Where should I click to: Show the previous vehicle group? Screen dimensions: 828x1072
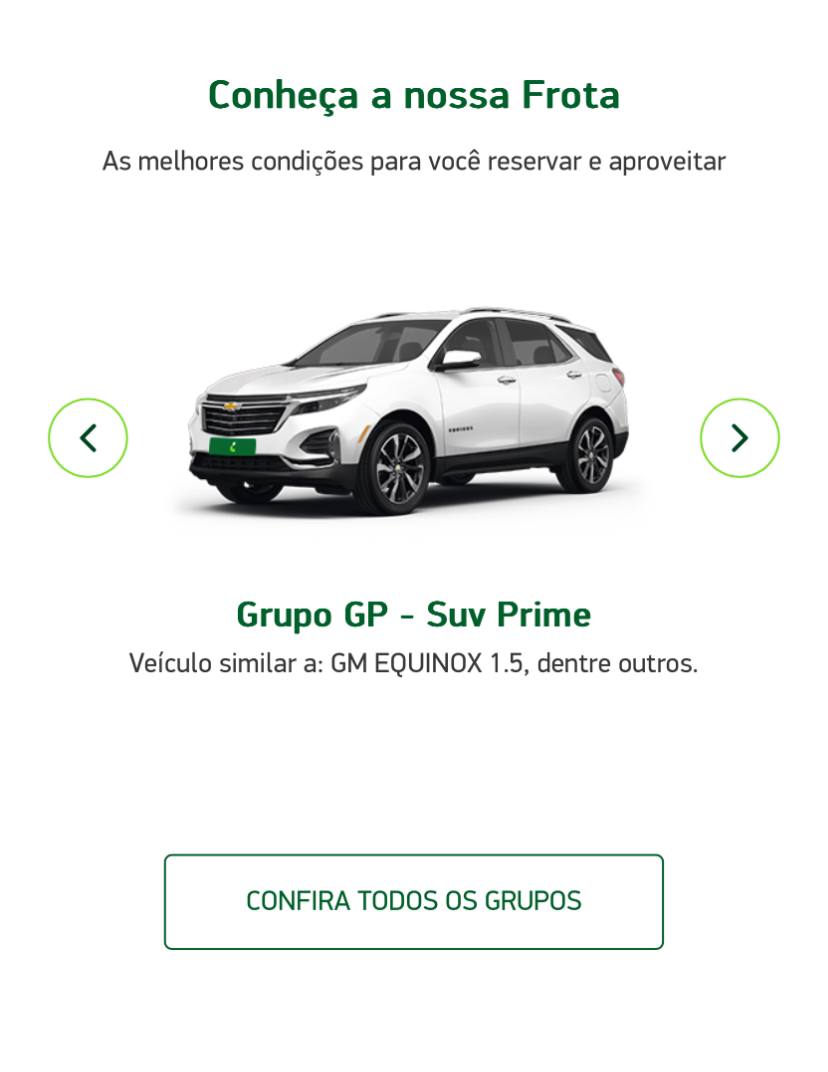pyautogui.click(x=88, y=438)
